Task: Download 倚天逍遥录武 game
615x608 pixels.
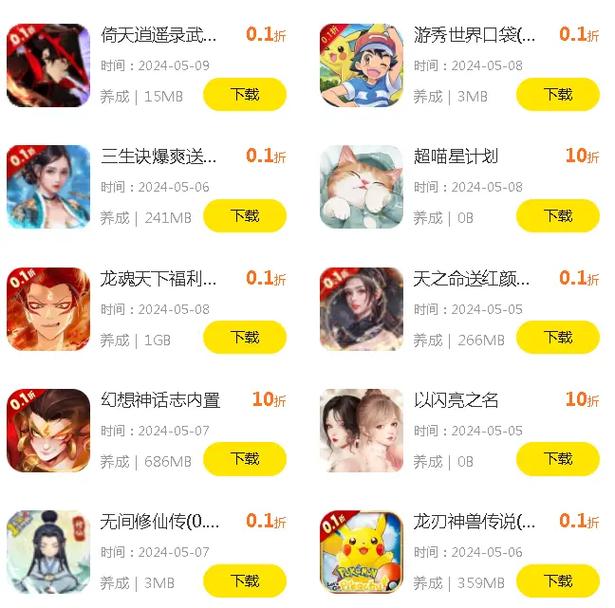Action: [x=244, y=95]
